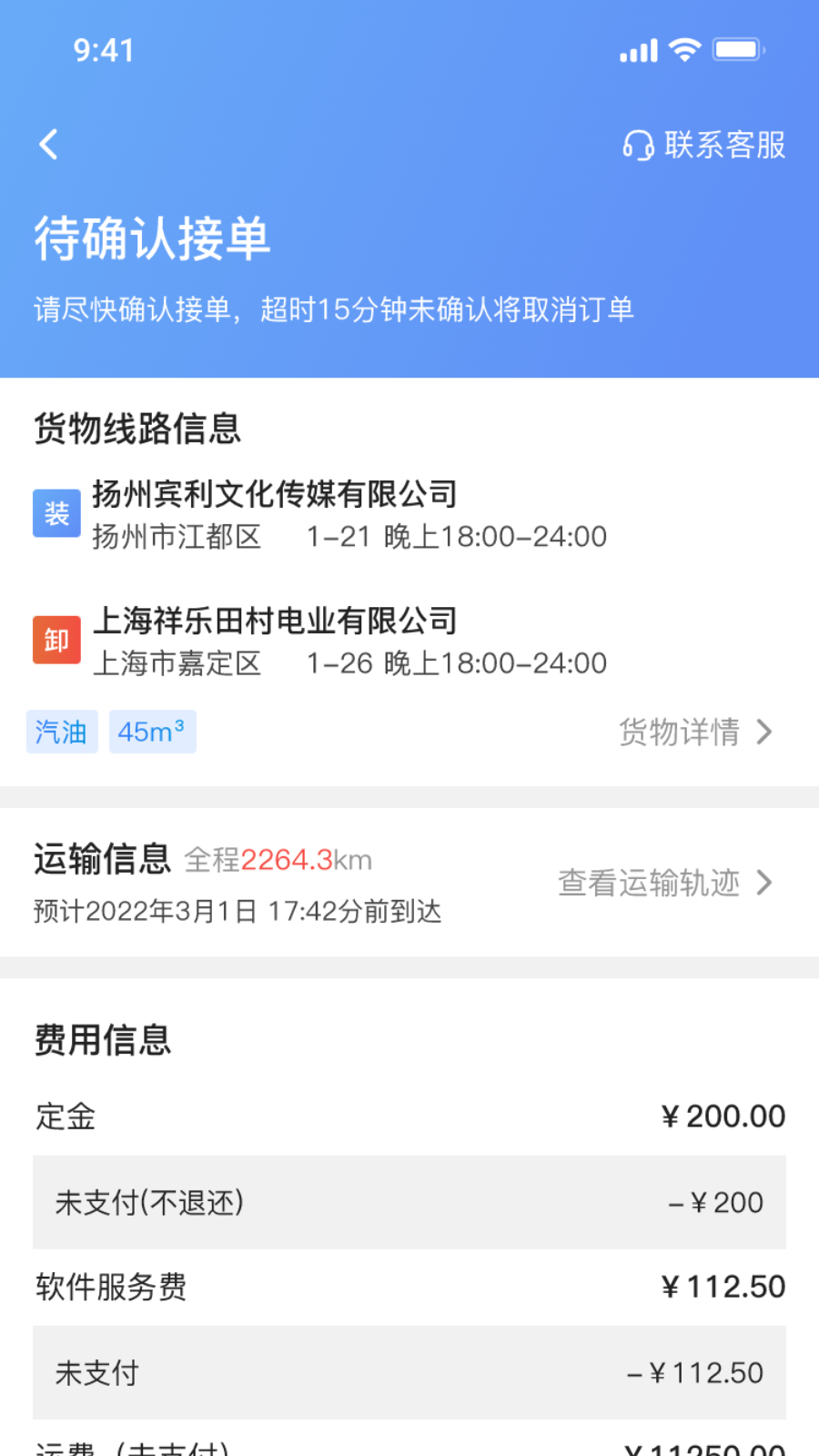Tap the 联系客服 contact support link
Viewport: 819px width, 1456px height.
pyautogui.click(x=723, y=144)
